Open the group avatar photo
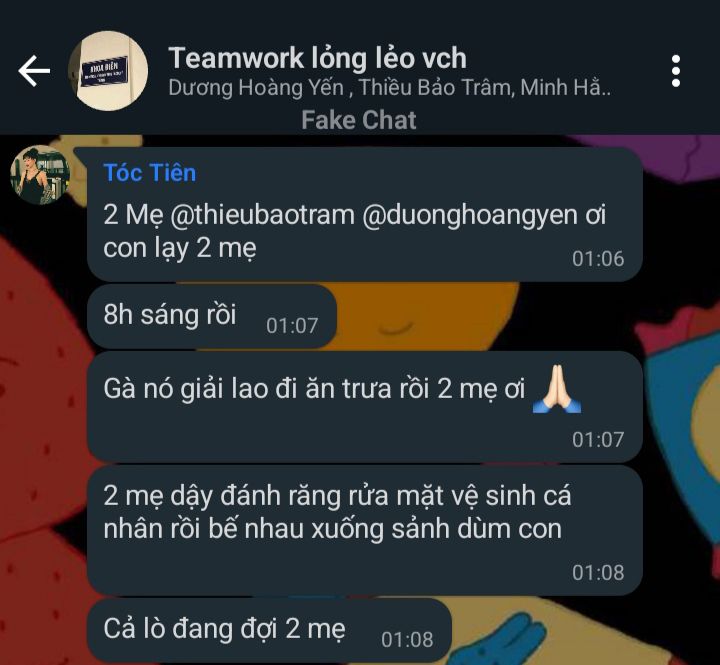720x665 pixels. [108, 71]
